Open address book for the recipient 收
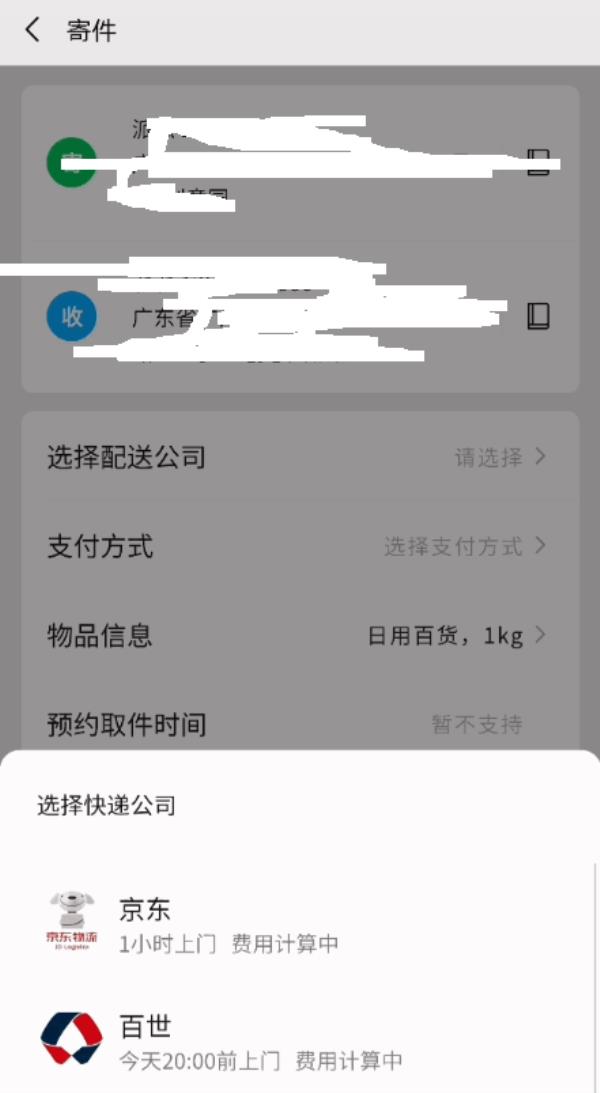 537,316
